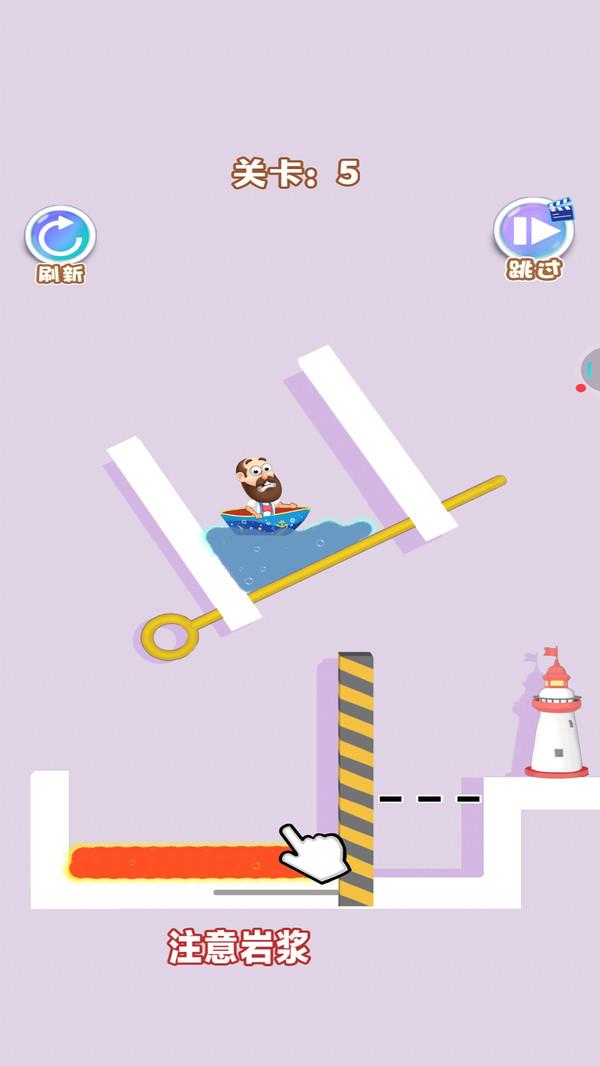Viewport: 600px width, 1066px height.
Task: Skip this level with the 跳过 button
Action: (x=534, y=234)
